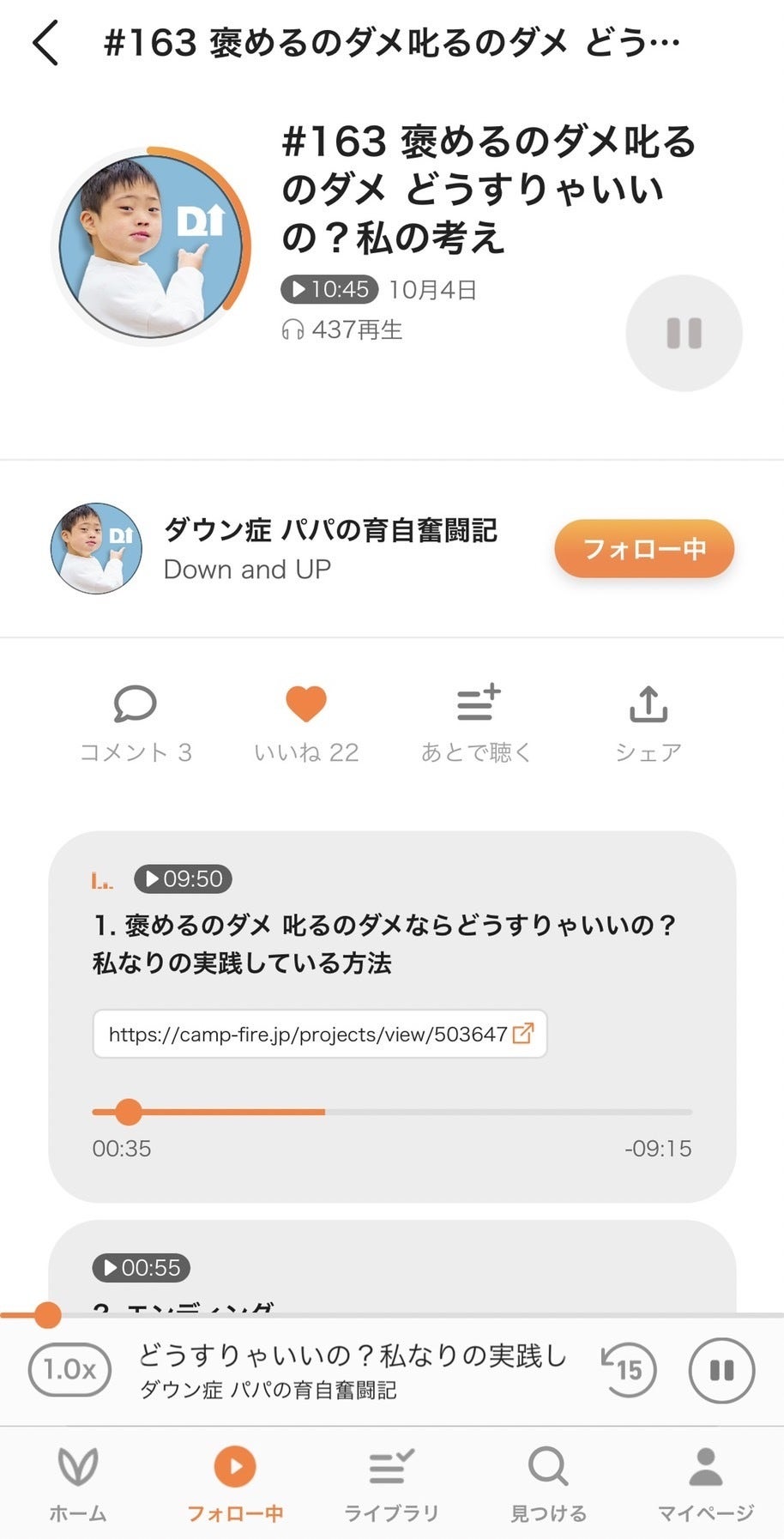Image resolution: width=784 pixels, height=1539 pixels.
Task: Tap the フォロー中 button to unfollow
Action: pyautogui.click(x=644, y=549)
